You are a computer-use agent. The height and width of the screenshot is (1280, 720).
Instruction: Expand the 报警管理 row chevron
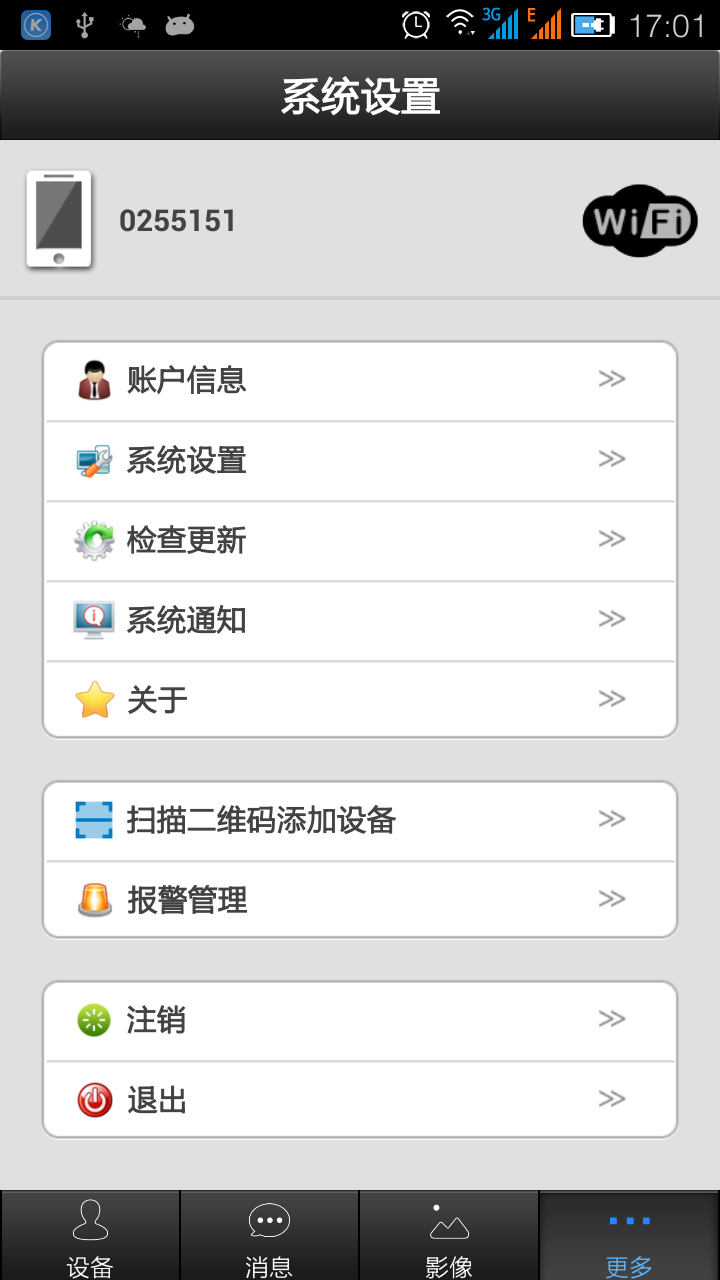point(612,899)
